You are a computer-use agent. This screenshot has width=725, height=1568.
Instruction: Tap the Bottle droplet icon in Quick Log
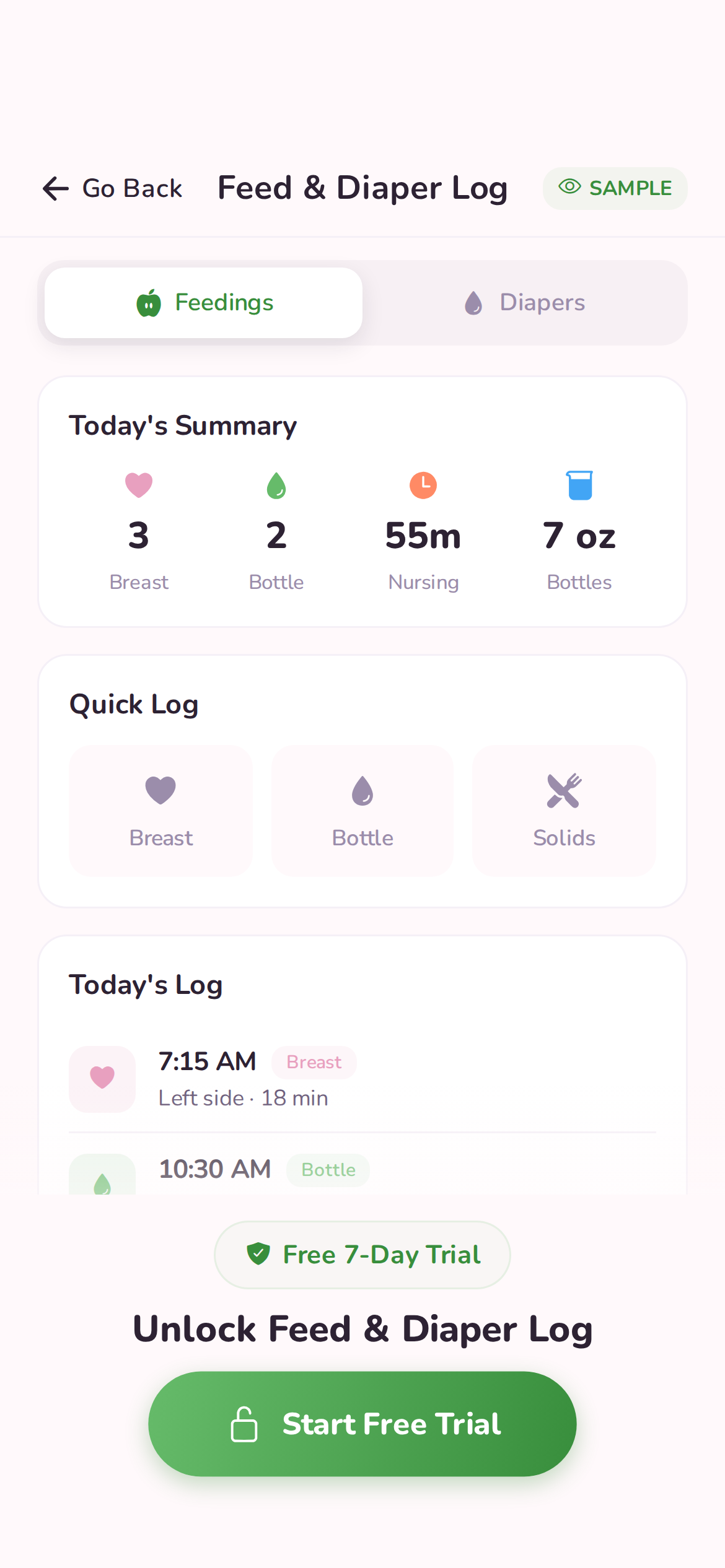[x=362, y=790]
